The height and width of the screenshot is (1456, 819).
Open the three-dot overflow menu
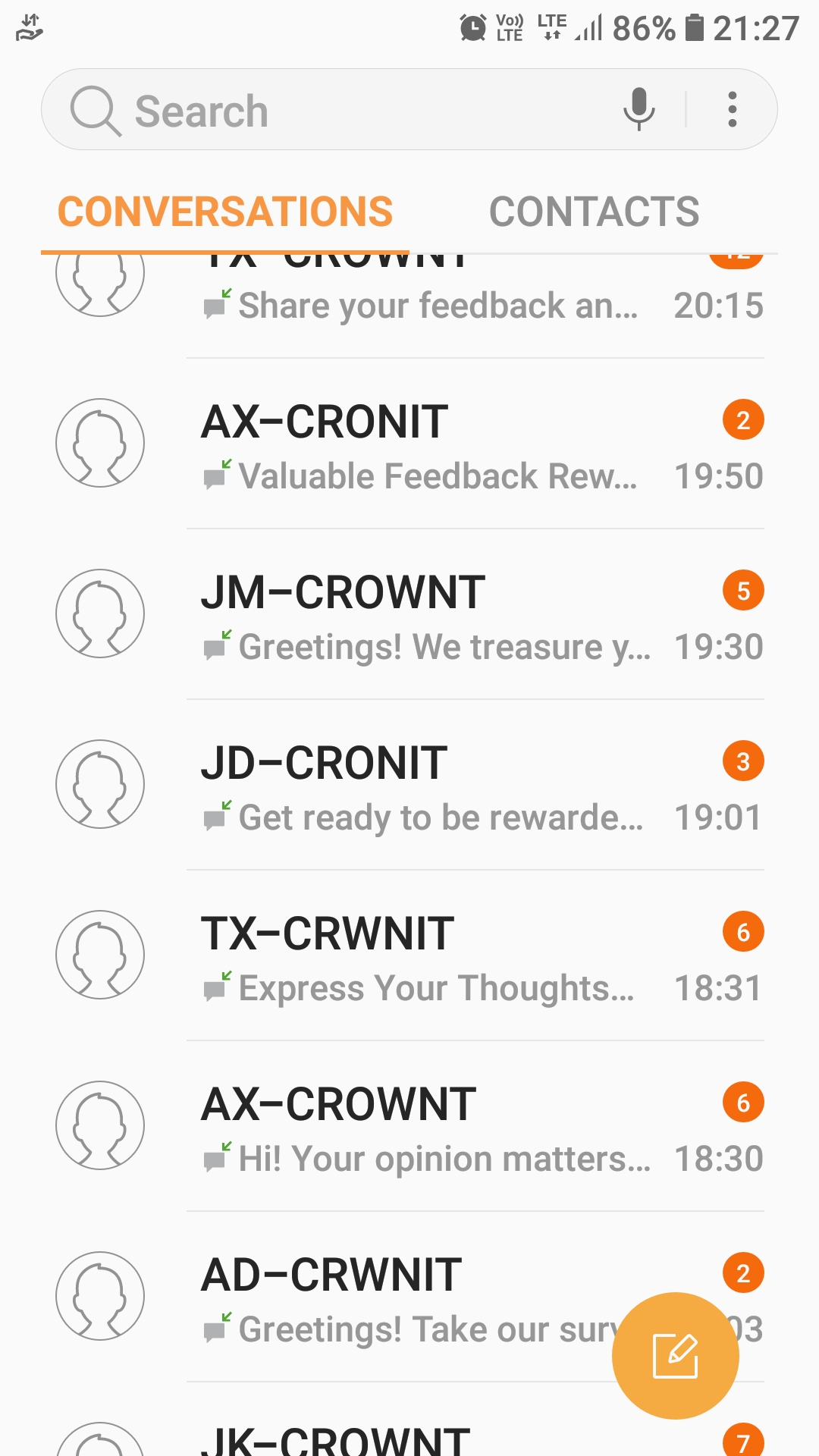point(732,109)
